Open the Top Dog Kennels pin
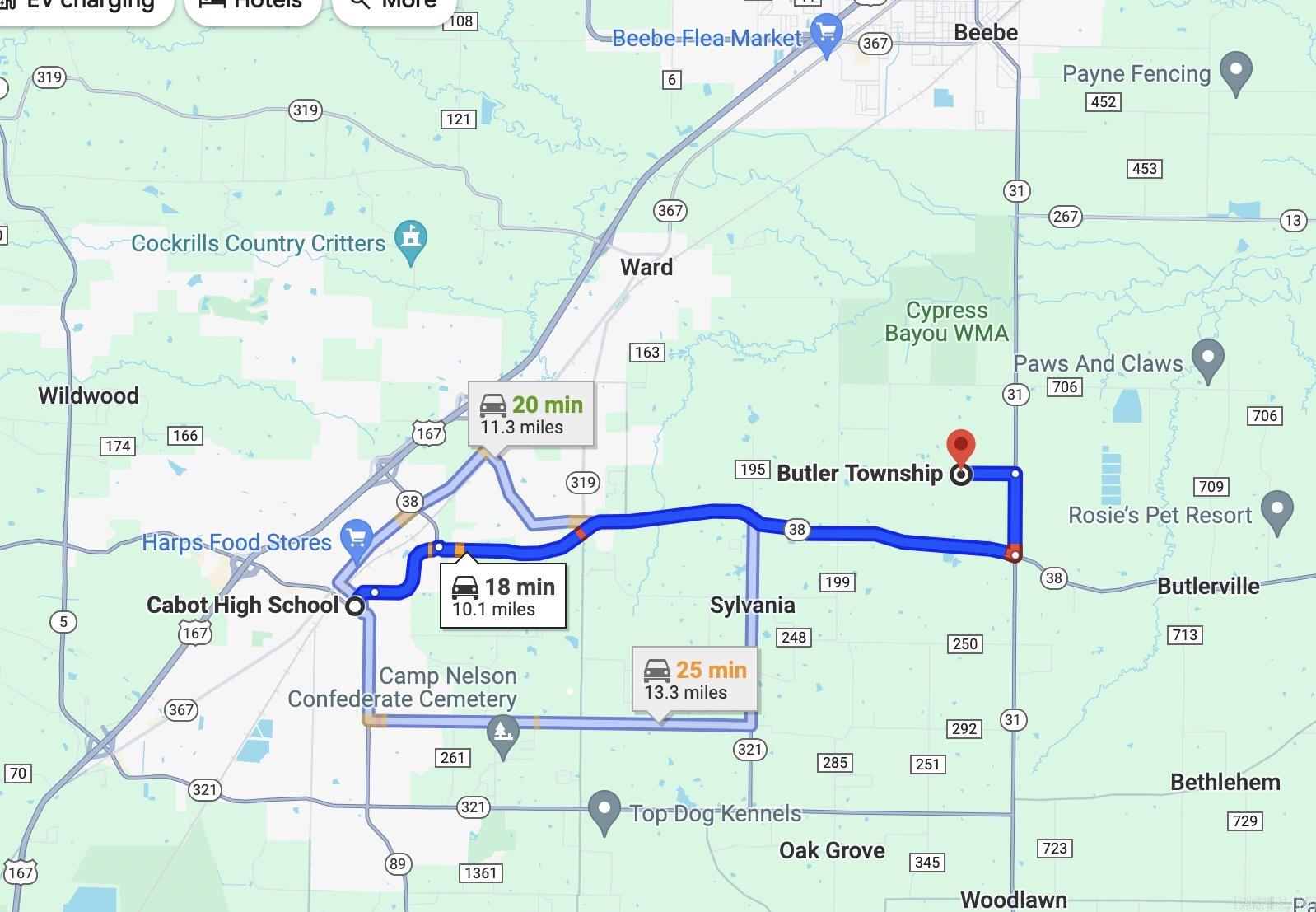The width and height of the screenshot is (1316, 912). (604, 811)
